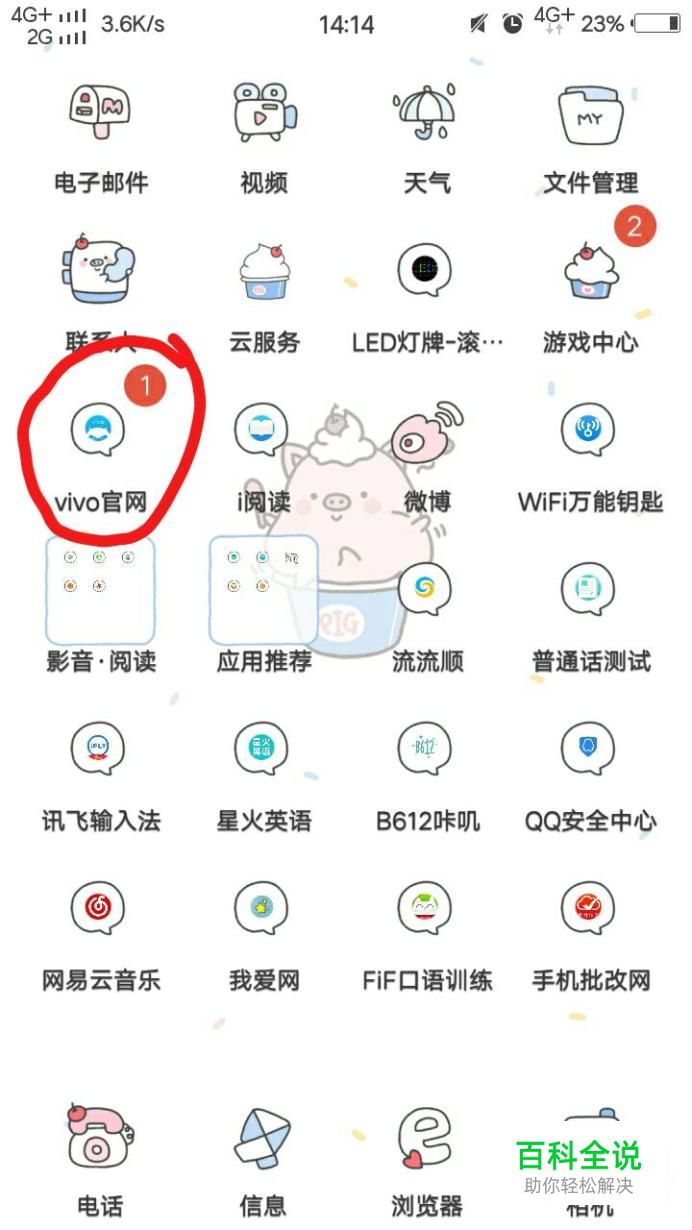The height and width of the screenshot is (1230, 692).
Task: Open the 影音·阅读 folder
Action: (x=100, y=591)
